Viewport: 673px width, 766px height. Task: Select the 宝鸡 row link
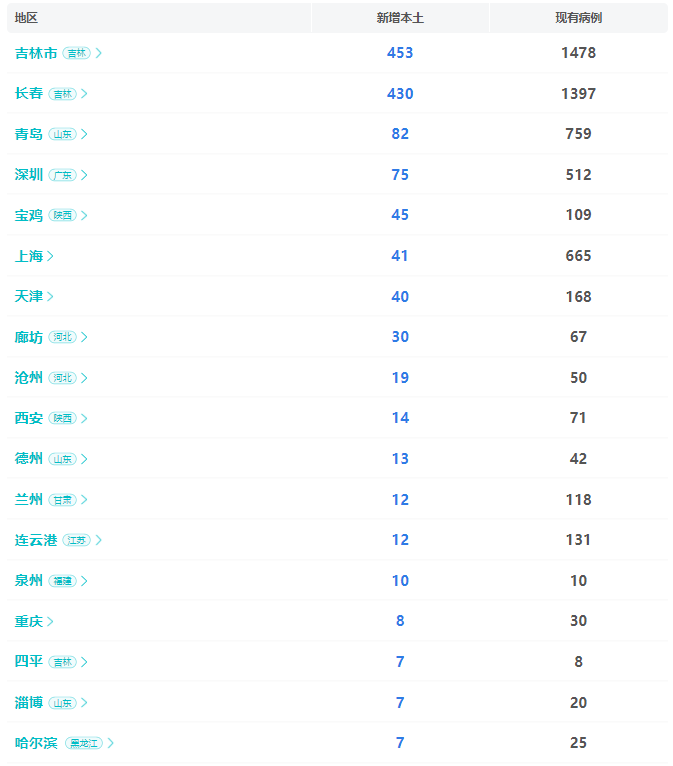29,215
